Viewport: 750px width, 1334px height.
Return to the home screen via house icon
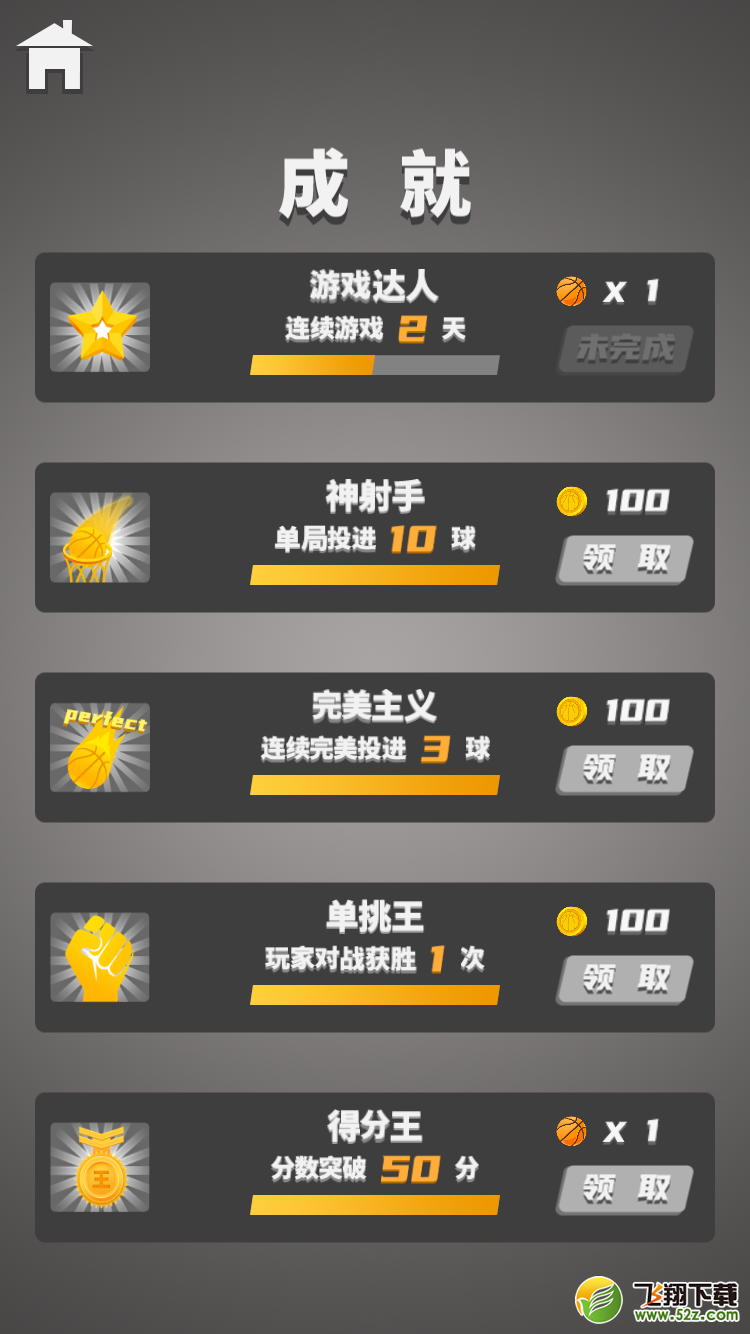pyautogui.click(x=54, y=57)
